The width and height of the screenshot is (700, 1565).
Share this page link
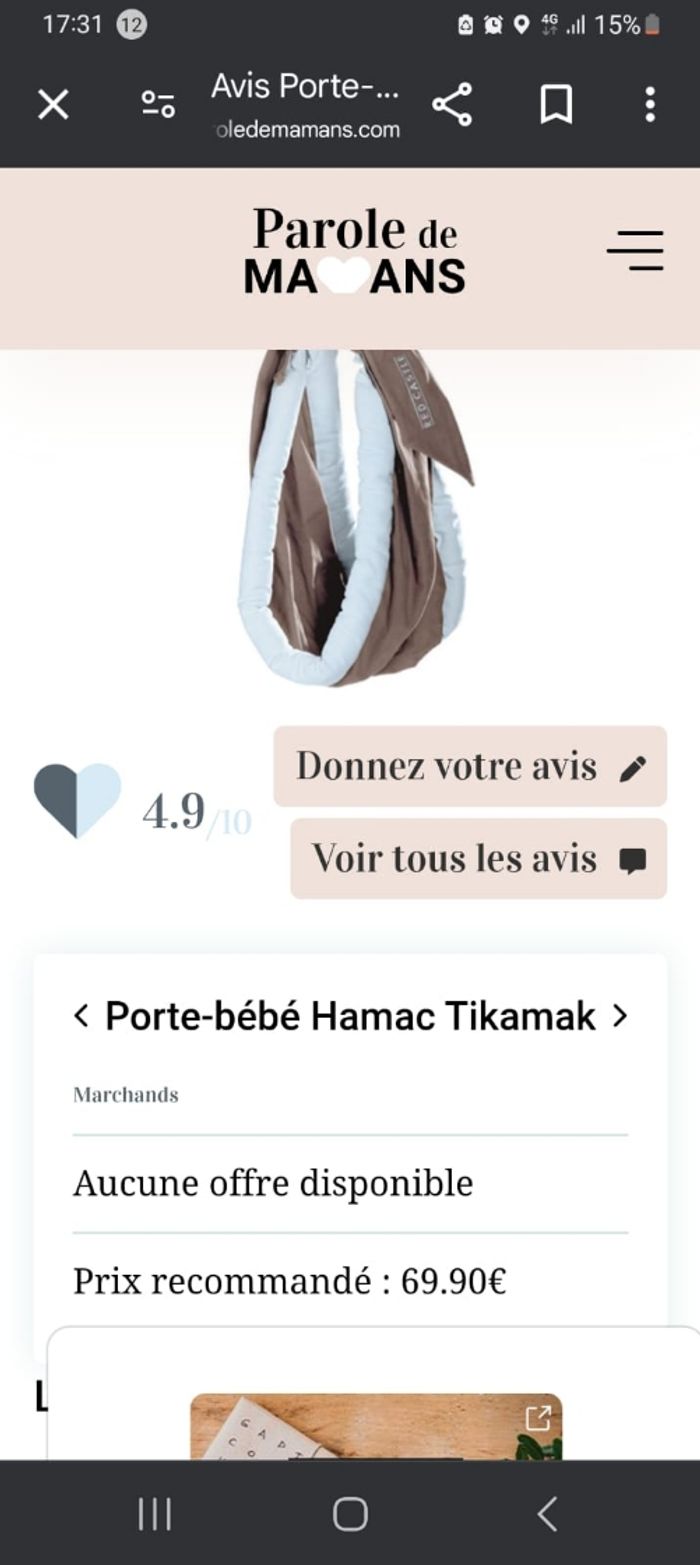(452, 104)
